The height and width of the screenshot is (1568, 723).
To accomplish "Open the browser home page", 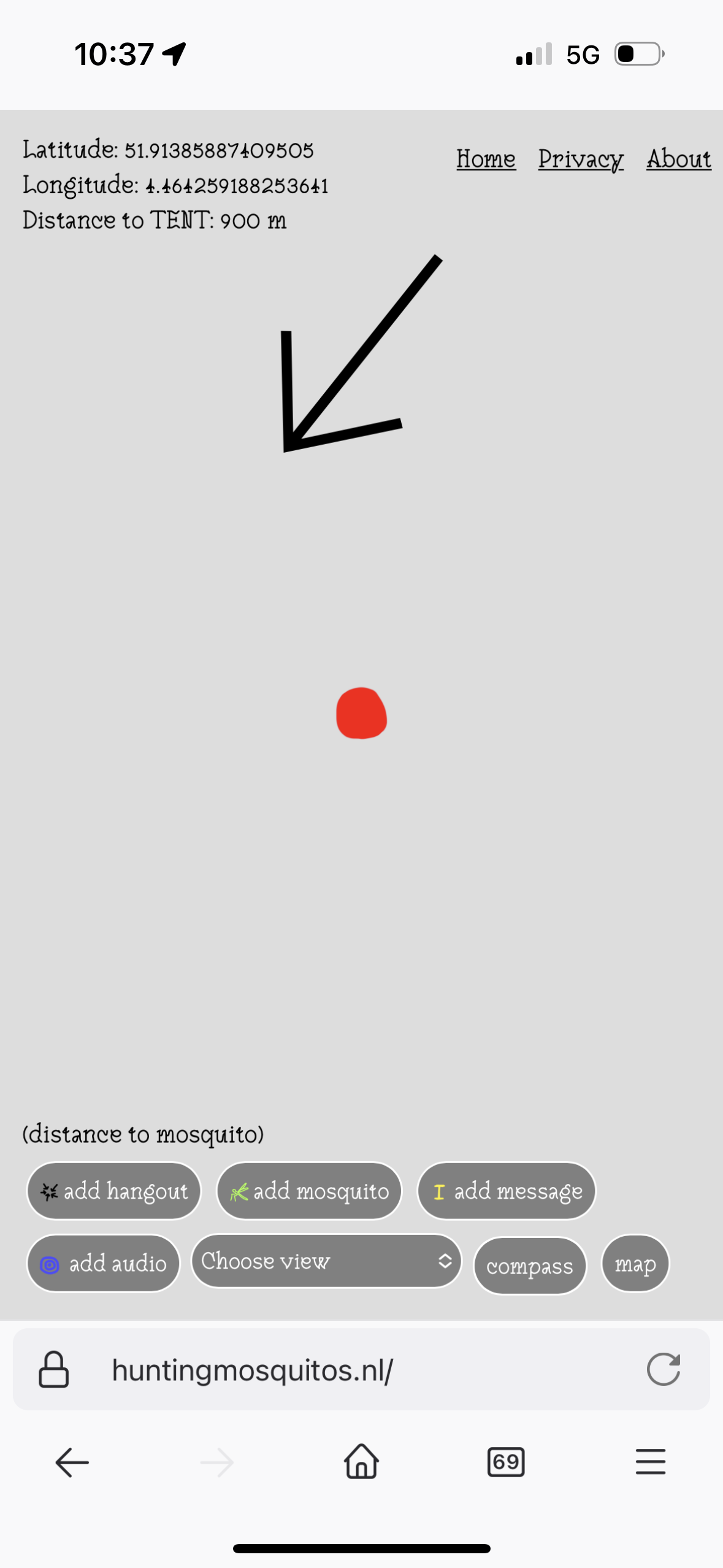I will [361, 1462].
